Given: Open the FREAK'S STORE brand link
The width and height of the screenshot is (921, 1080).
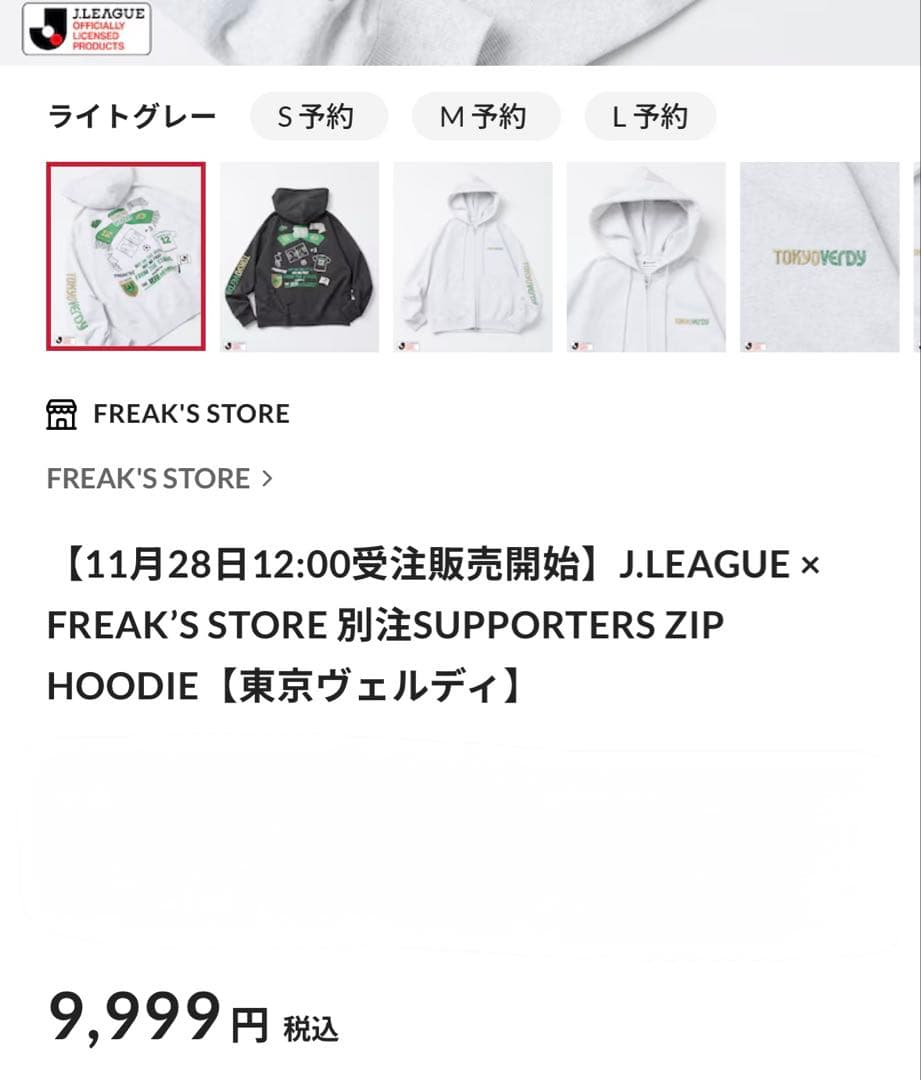Looking at the screenshot, I should (x=159, y=478).
